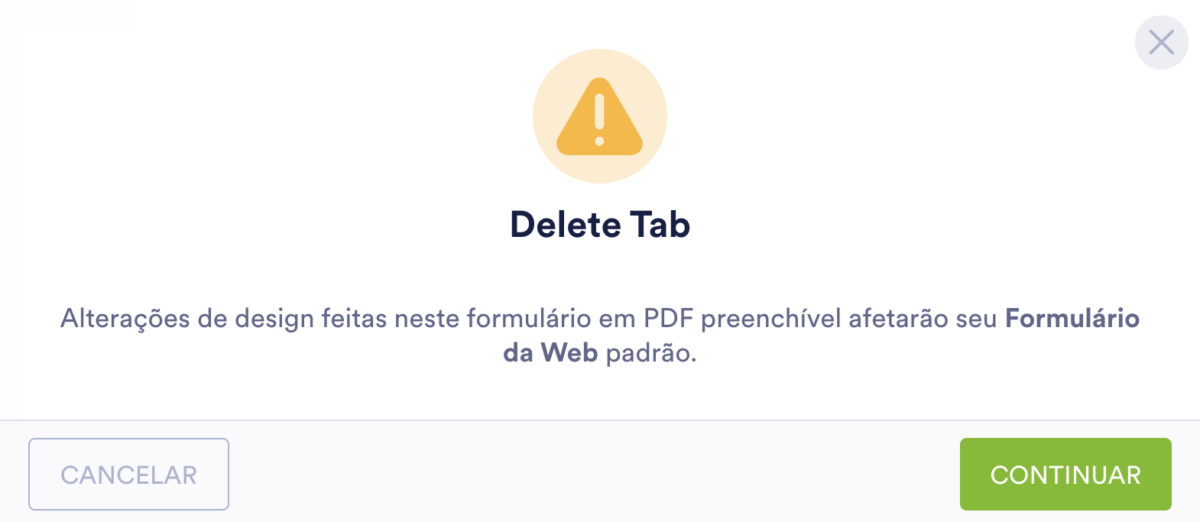Tap the Cancelar button
Image resolution: width=1200 pixels, height=522 pixels.
(x=129, y=474)
